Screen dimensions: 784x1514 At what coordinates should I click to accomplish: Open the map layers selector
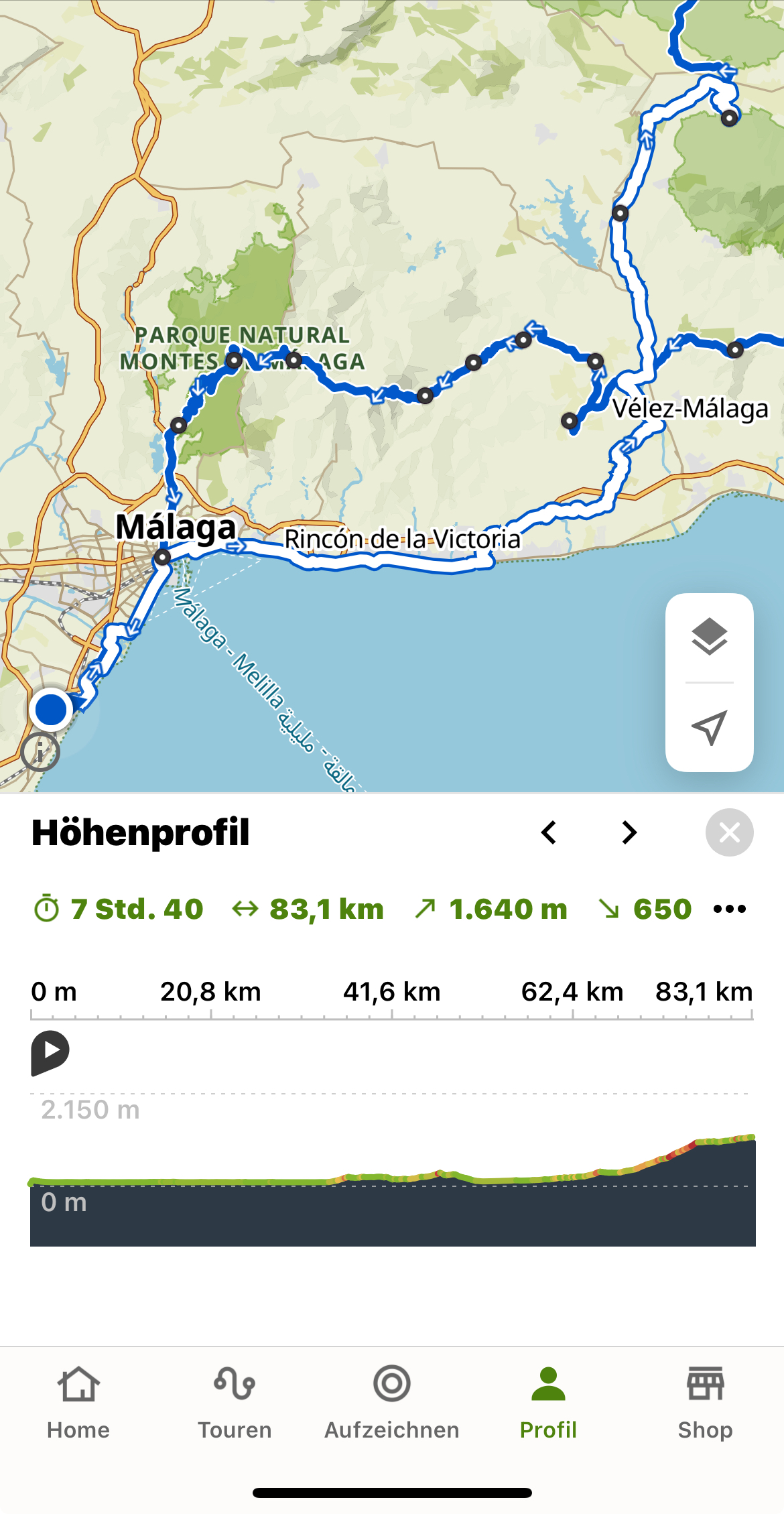[x=709, y=637]
